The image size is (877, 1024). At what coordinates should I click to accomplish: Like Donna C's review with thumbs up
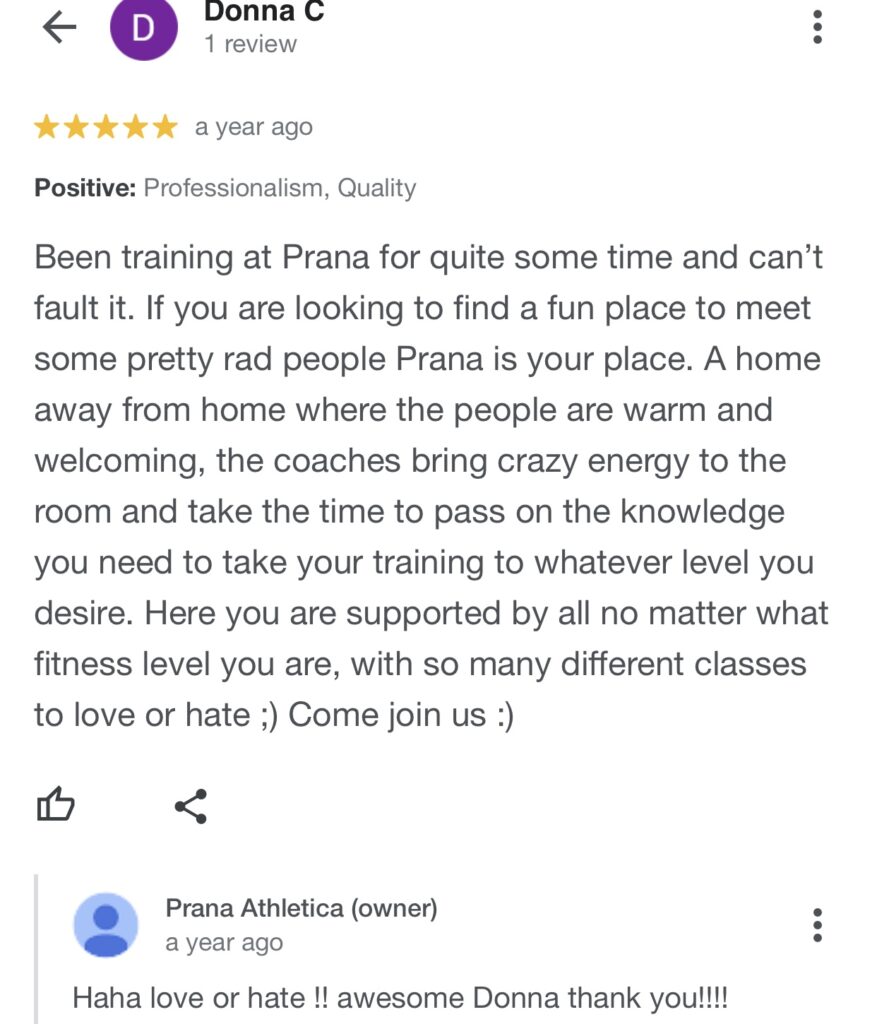(56, 804)
